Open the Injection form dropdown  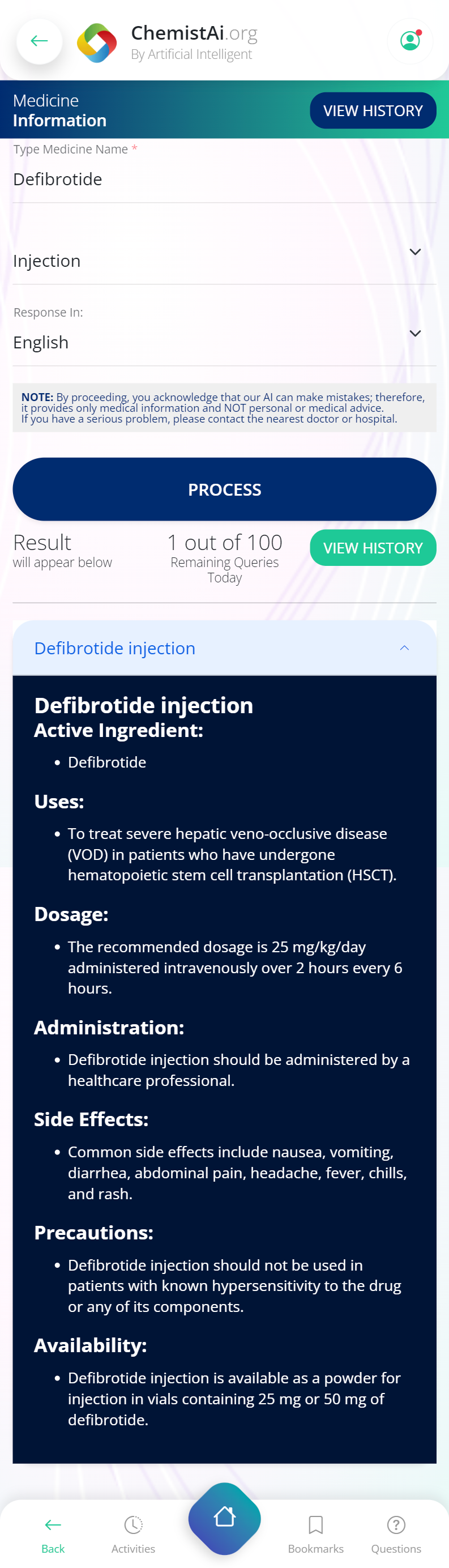pyautogui.click(x=224, y=260)
